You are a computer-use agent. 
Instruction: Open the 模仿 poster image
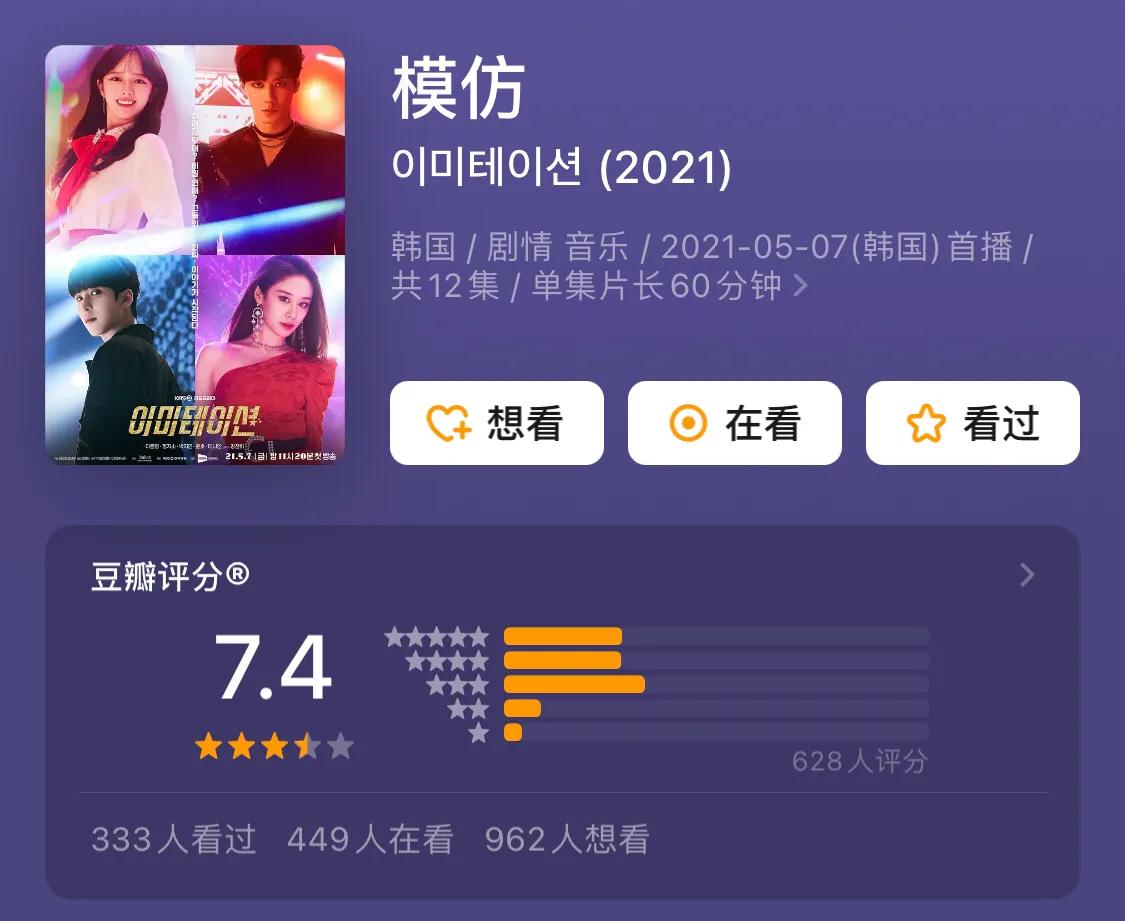click(195, 255)
